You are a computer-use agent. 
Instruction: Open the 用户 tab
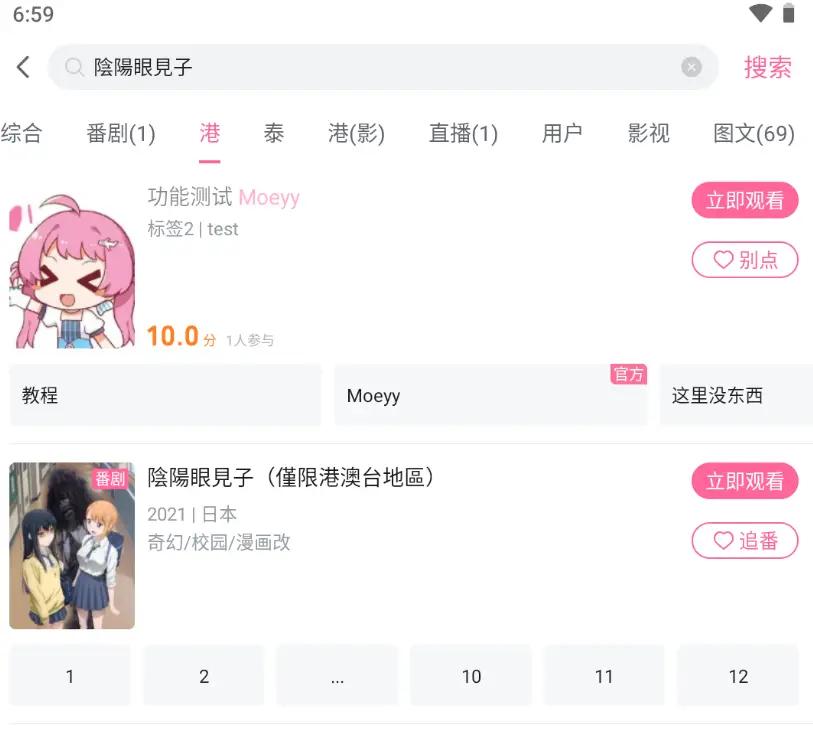(562, 133)
